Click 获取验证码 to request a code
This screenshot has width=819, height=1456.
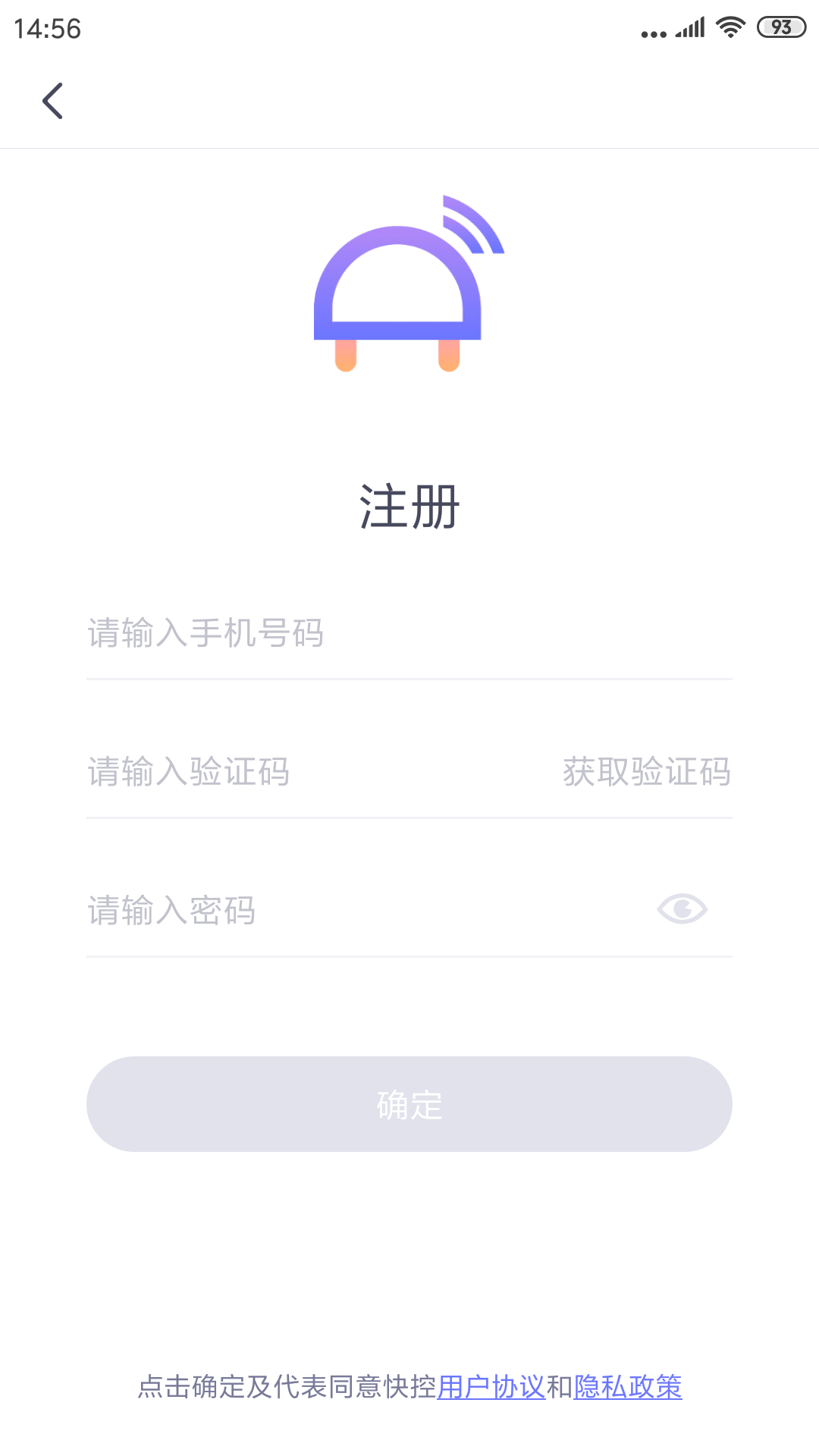(645, 773)
